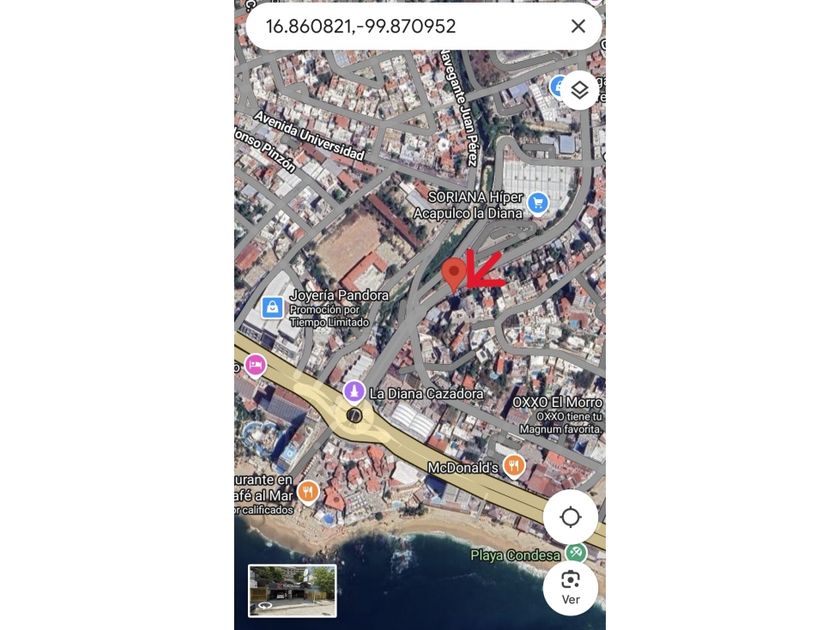The width and height of the screenshot is (840, 630).
Task: Open the Street View thumbnail
Action: click(292, 590)
